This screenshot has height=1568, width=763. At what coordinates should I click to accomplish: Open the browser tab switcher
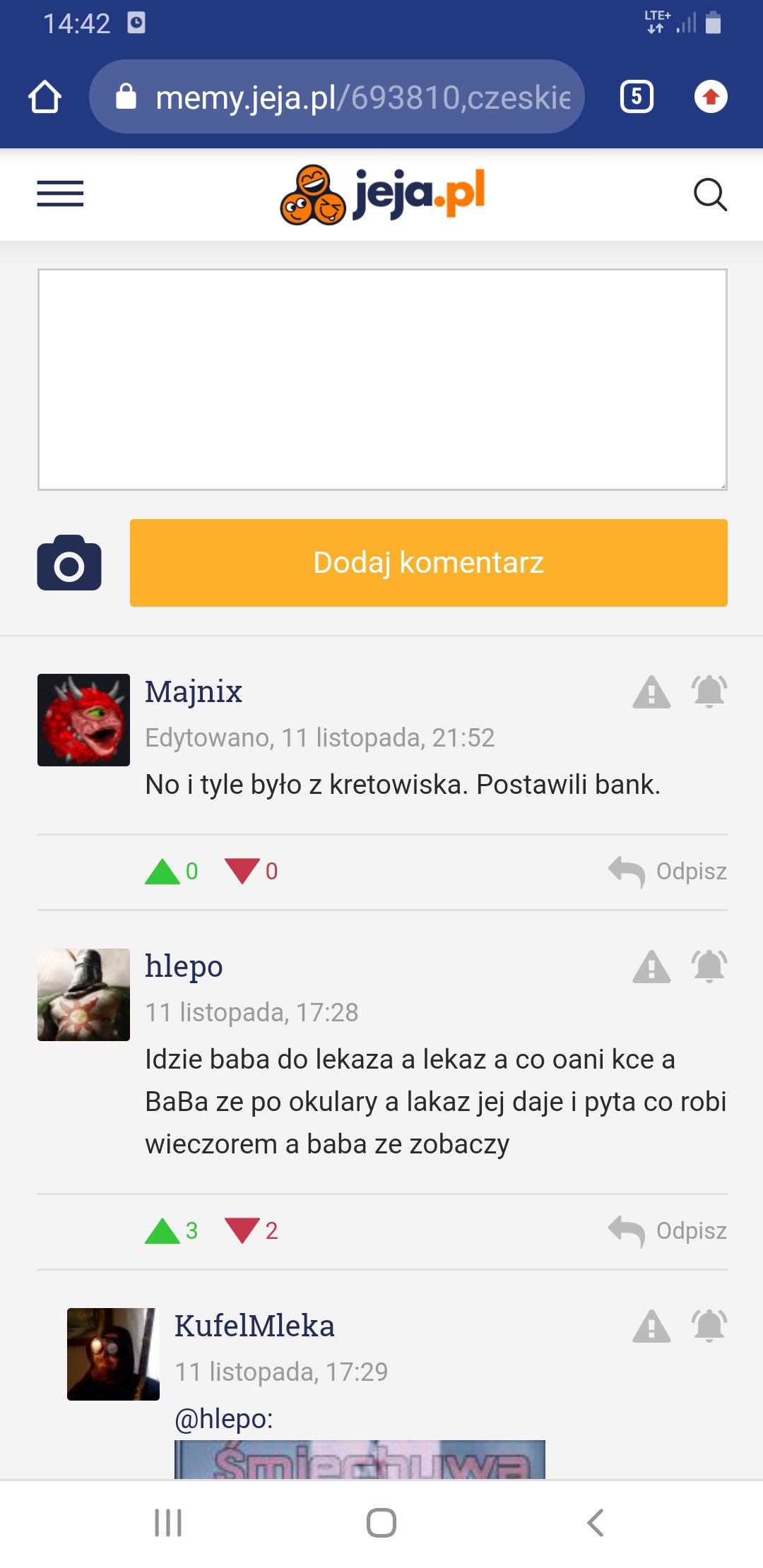pos(637,97)
